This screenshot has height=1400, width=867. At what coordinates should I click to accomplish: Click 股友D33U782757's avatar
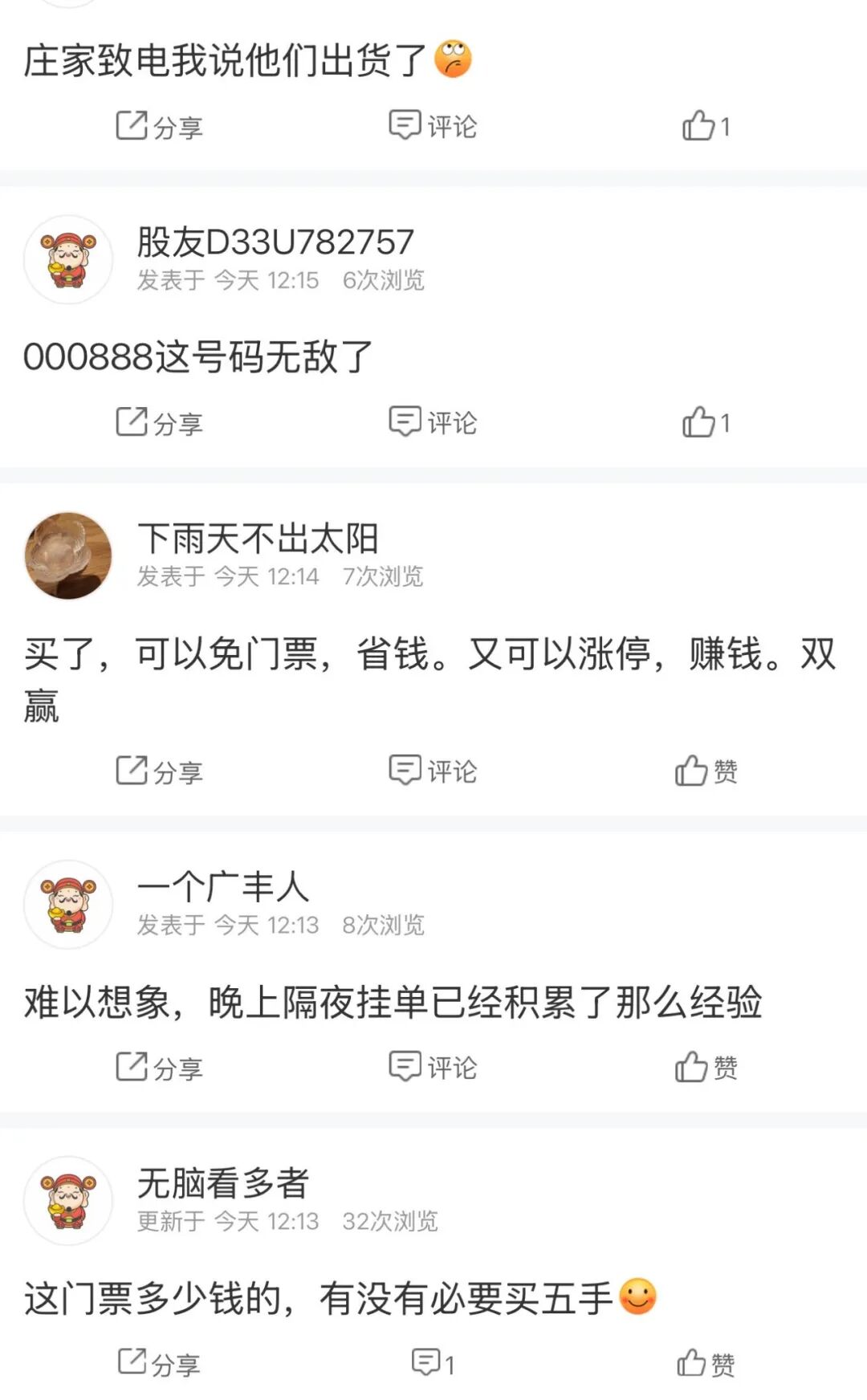(x=68, y=259)
